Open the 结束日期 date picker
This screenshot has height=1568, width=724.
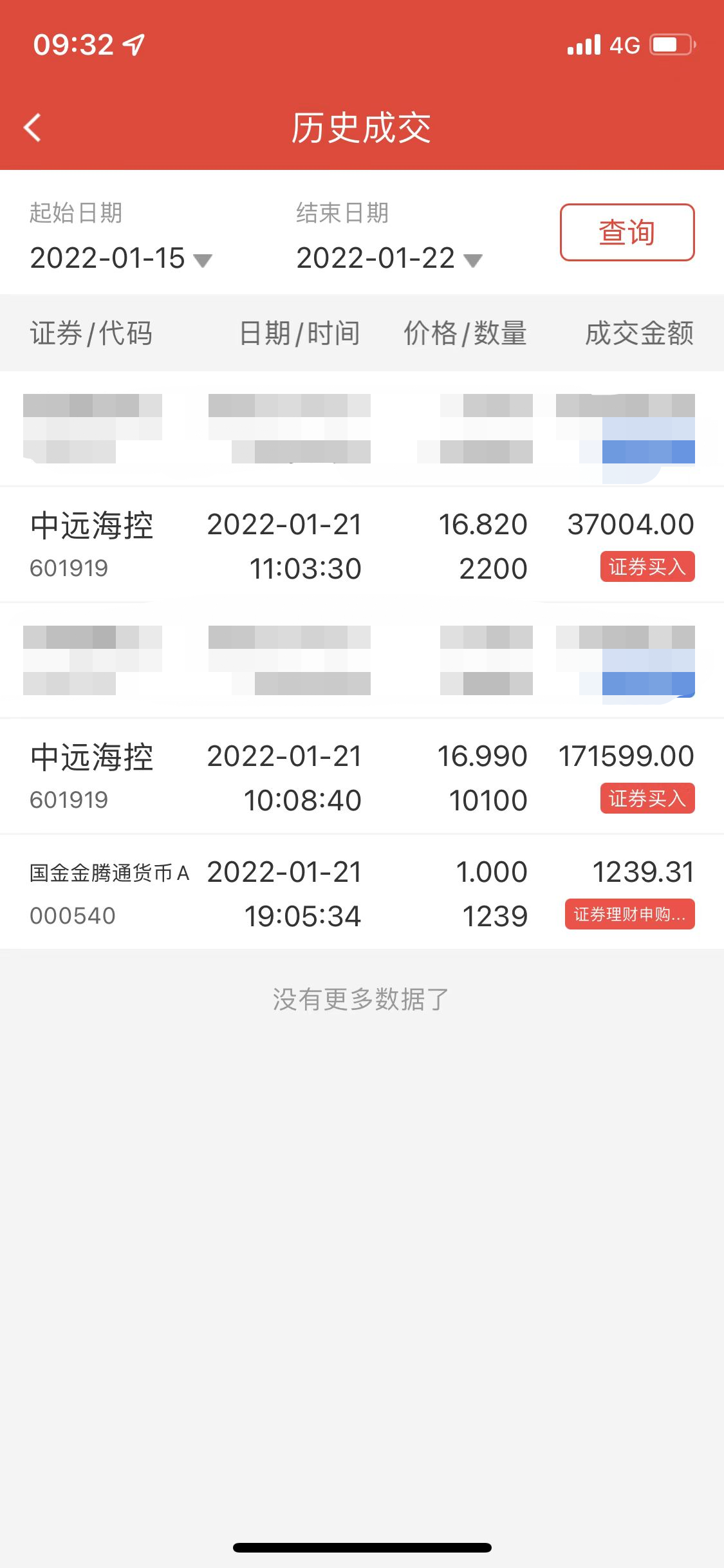[388, 258]
